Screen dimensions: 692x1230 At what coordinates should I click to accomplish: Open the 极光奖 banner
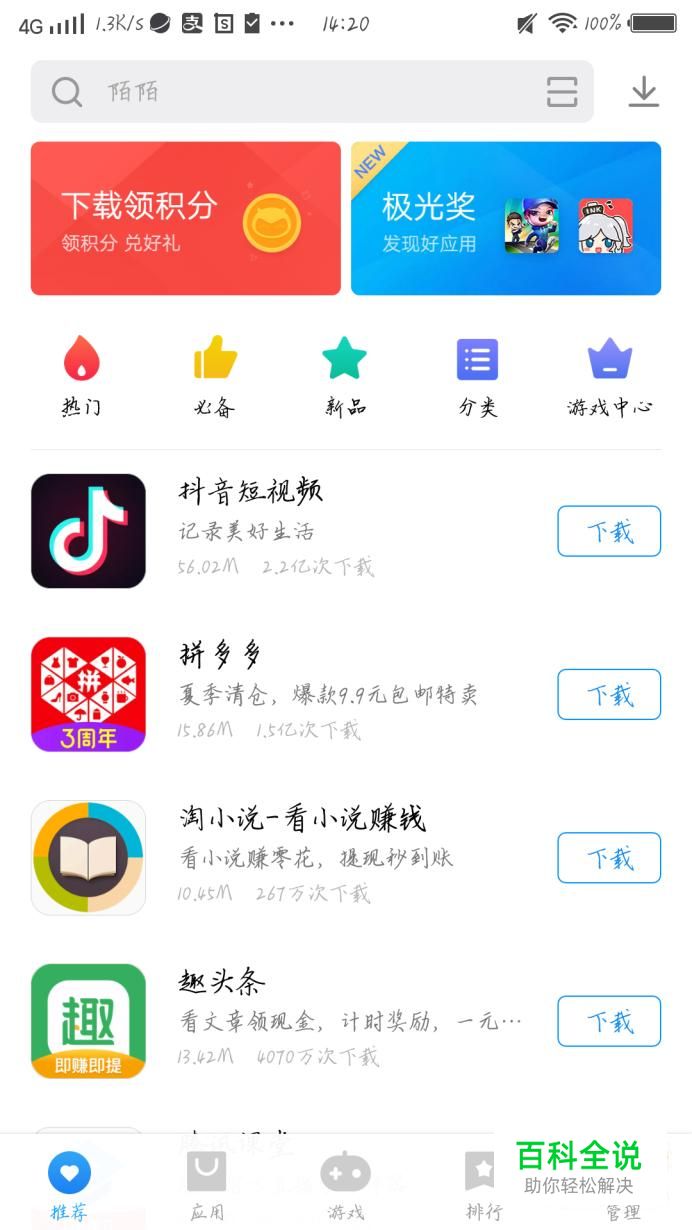[506, 218]
